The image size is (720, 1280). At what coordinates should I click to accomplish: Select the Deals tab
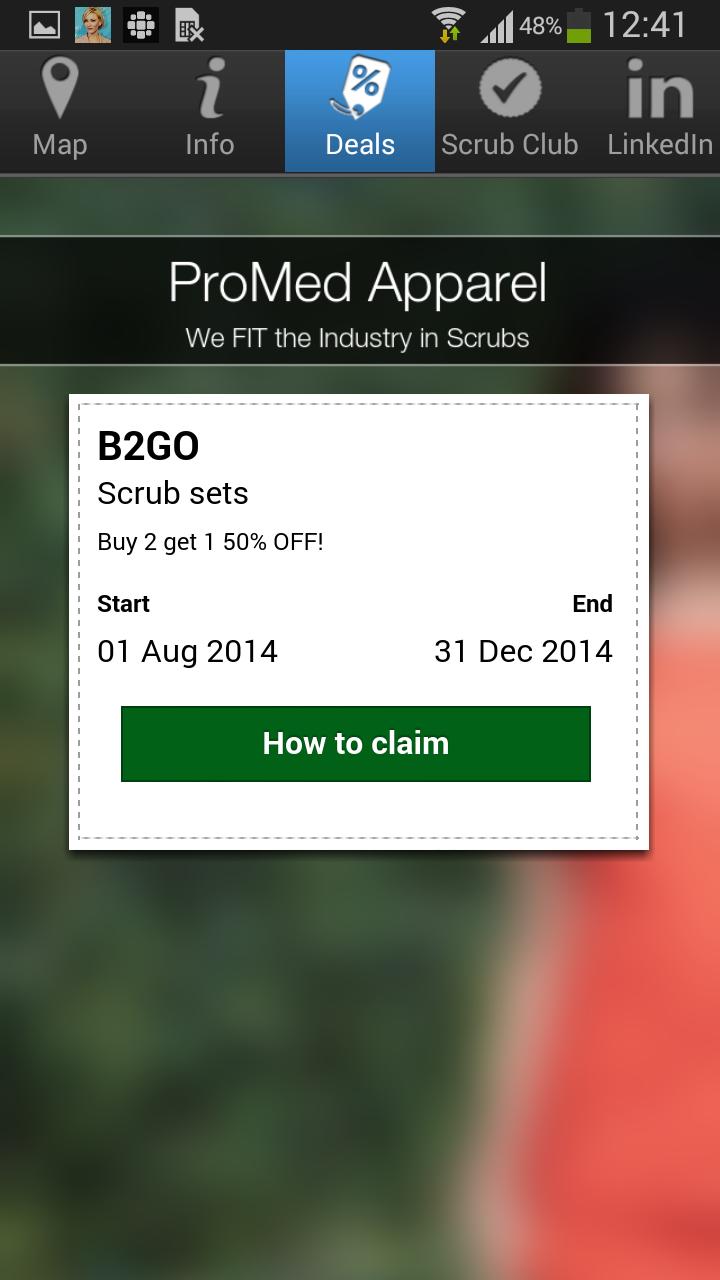pos(360,112)
